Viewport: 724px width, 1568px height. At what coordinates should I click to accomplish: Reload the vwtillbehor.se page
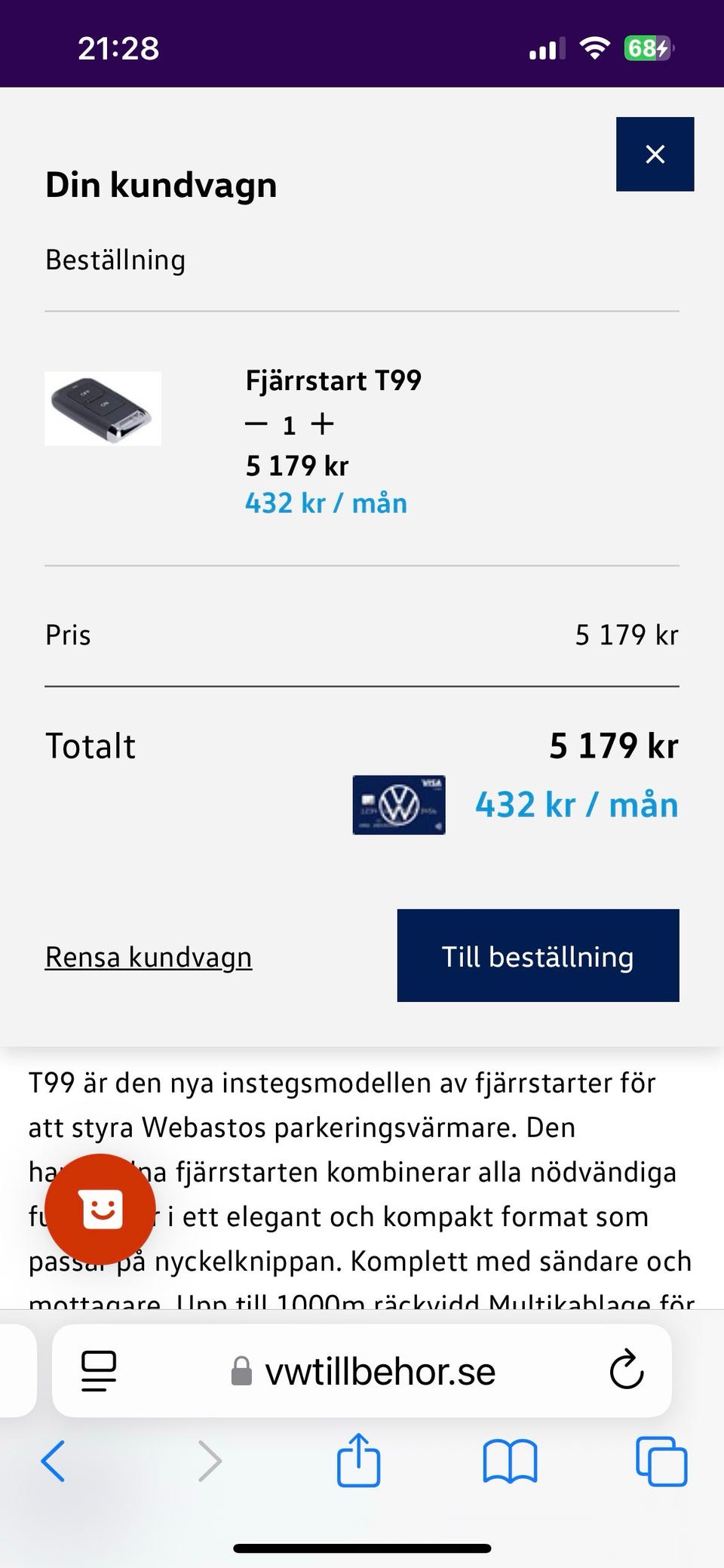pos(626,1371)
